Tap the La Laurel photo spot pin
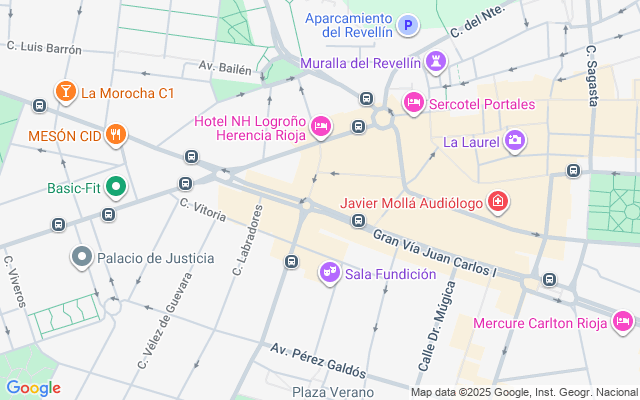The height and width of the screenshot is (400, 640). [515, 141]
